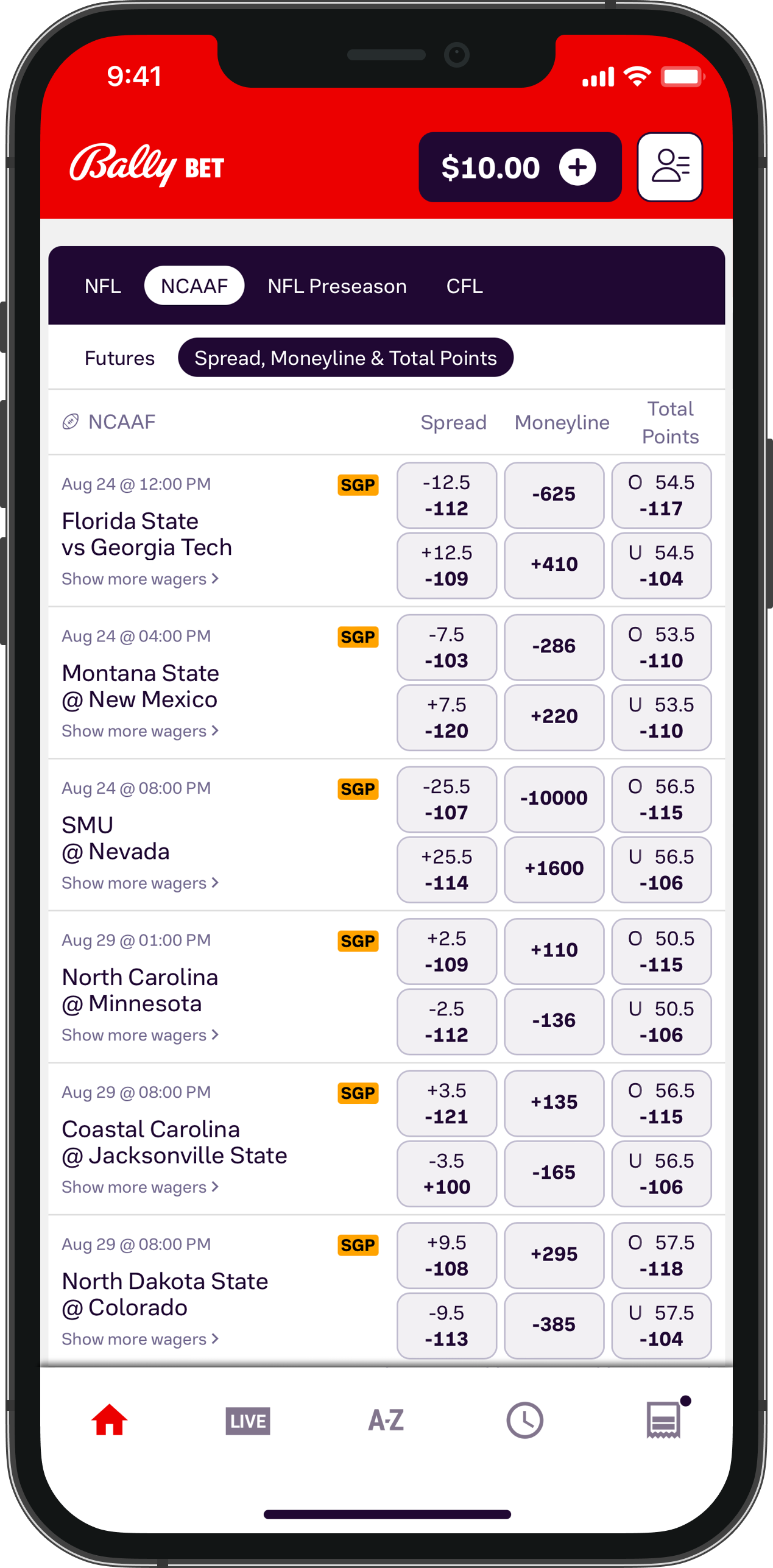Tap the plus icon to deposit funds
Viewport: 773px width, 1568px height.
coord(576,167)
